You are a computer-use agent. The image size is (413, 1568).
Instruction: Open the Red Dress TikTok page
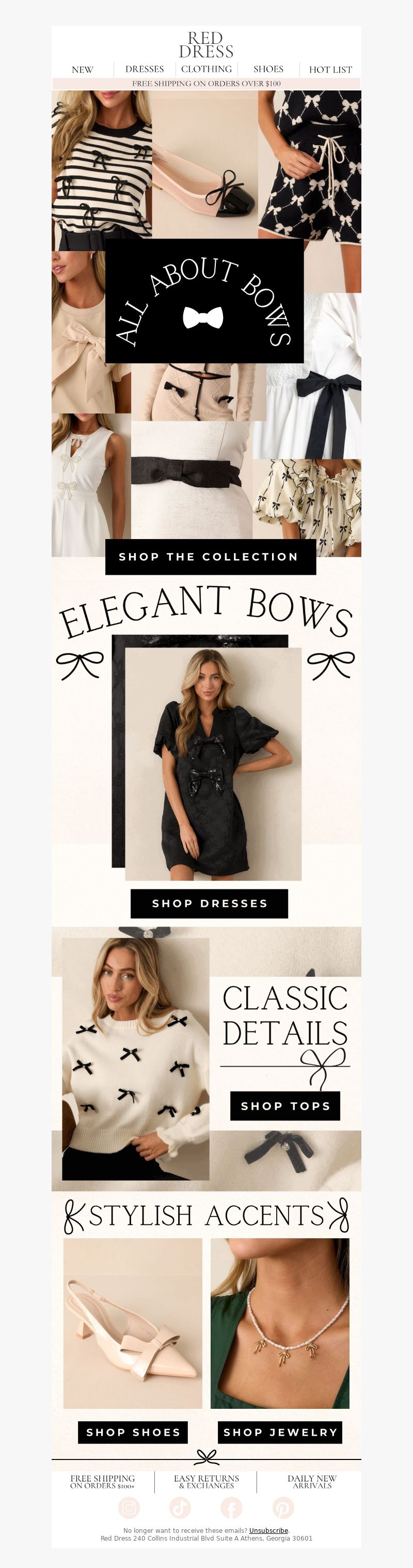point(180,1508)
